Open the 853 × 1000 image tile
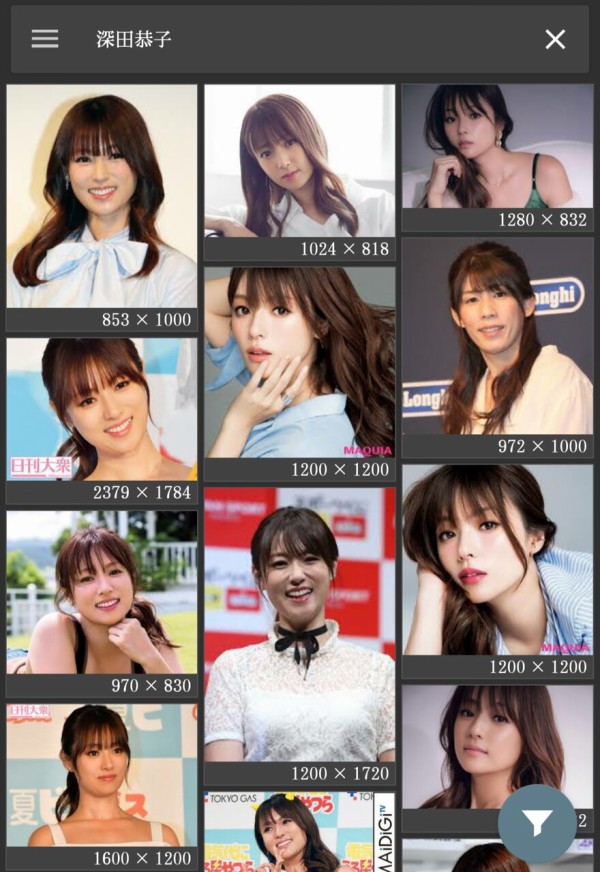Screen dimensions: 600x872 [102, 196]
